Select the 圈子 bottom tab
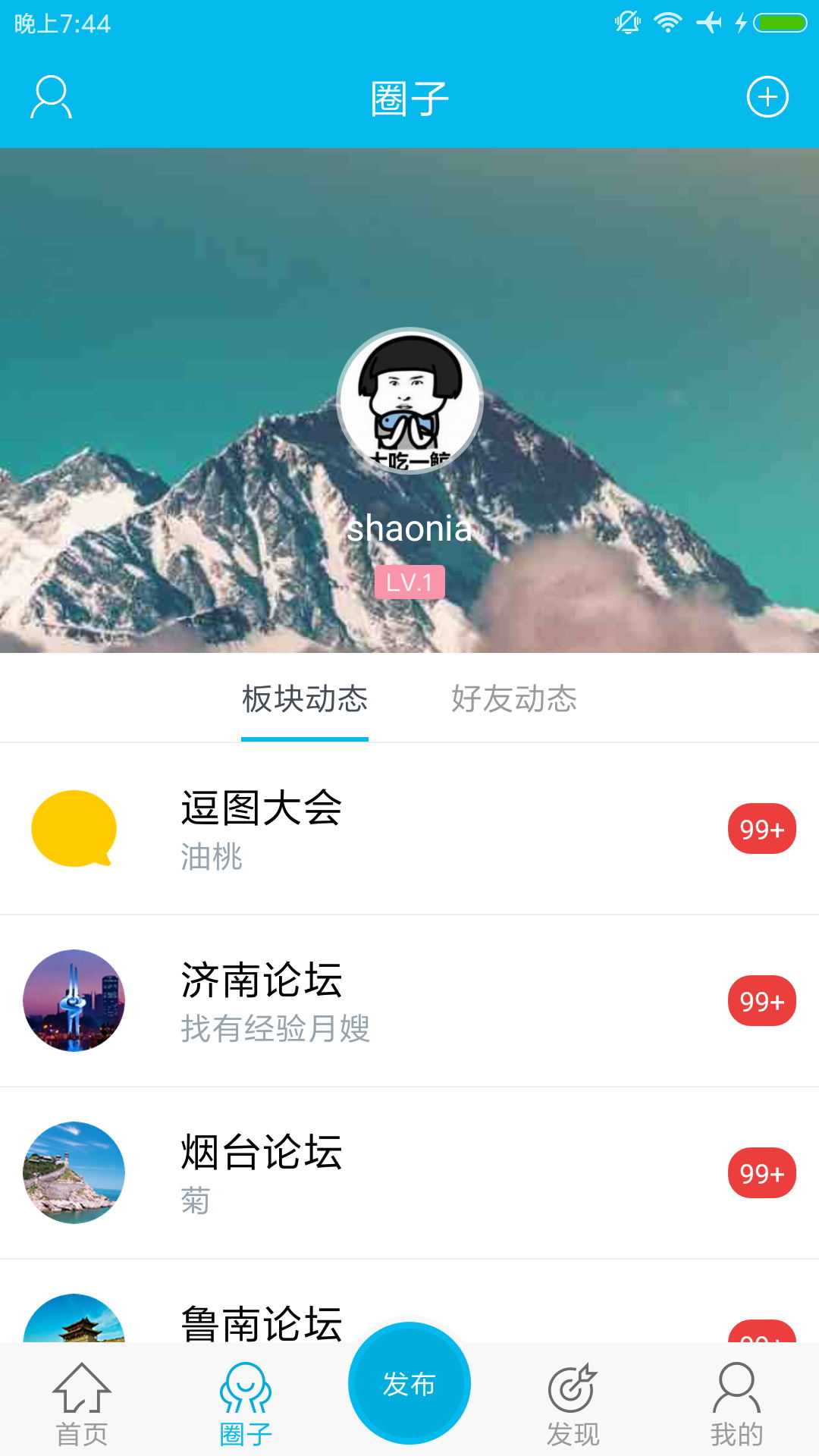Image resolution: width=819 pixels, height=1456 pixels. point(246,1403)
